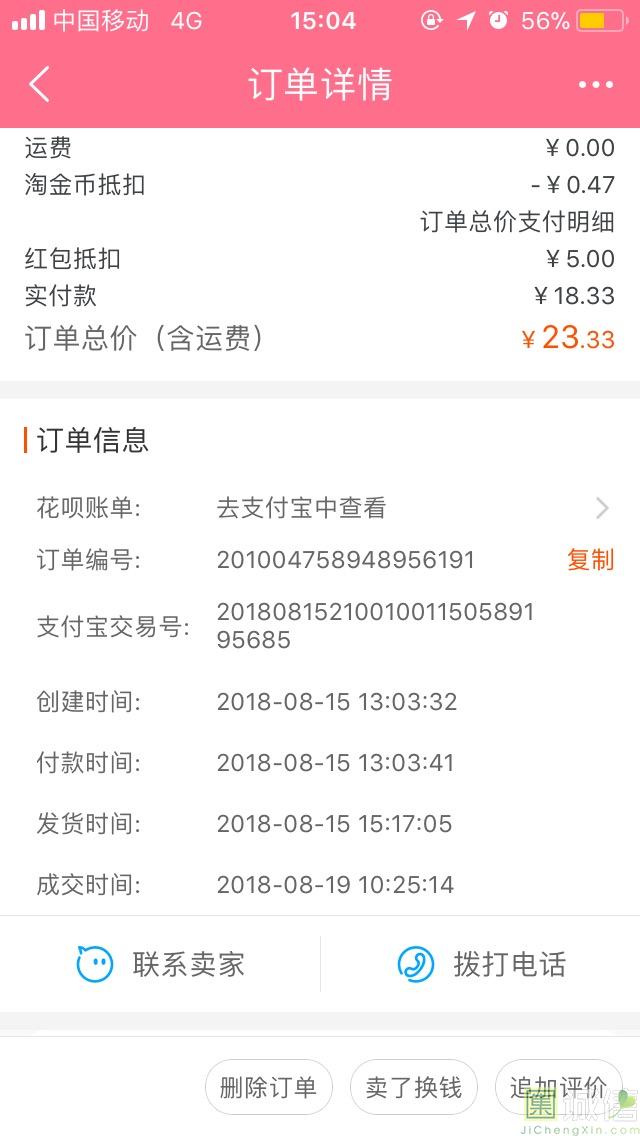Open the three-dot overflow menu
The height and width of the screenshot is (1136, 640).
596,85
